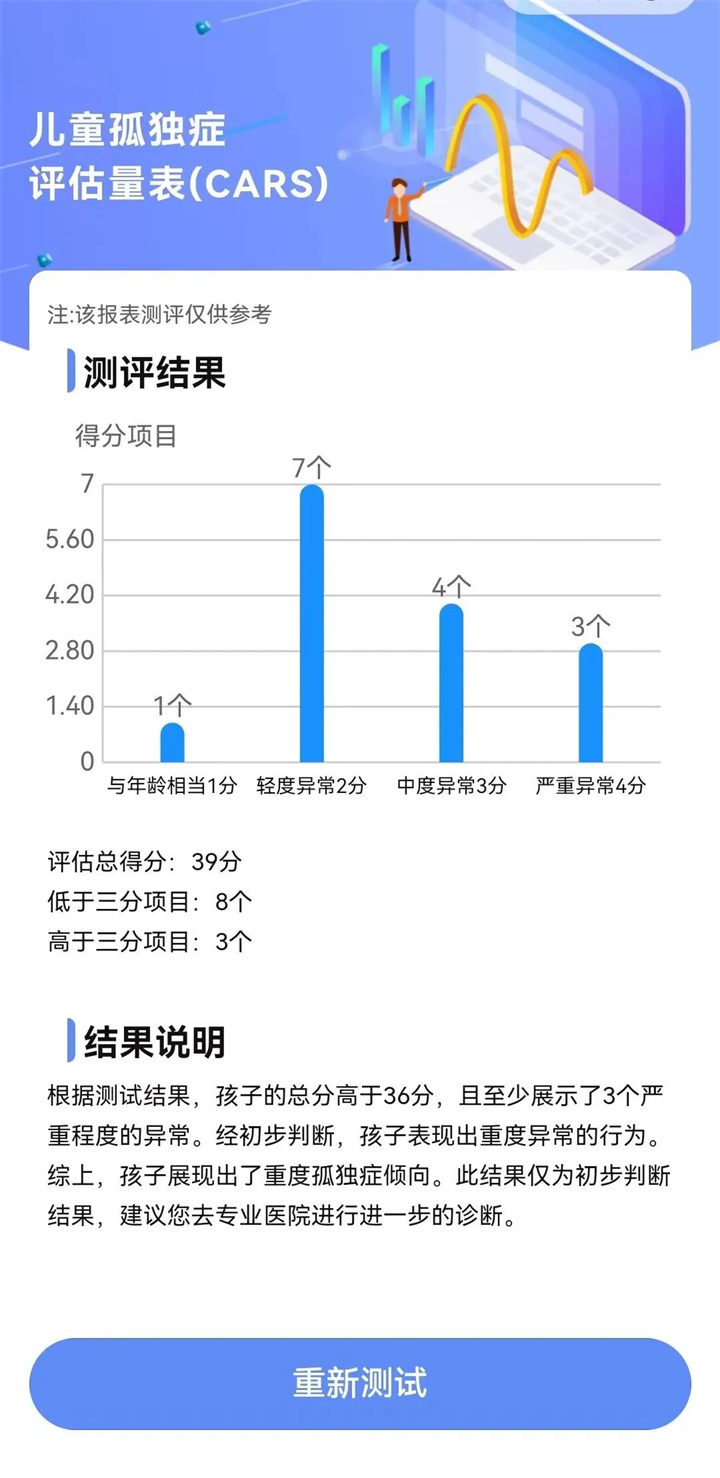The height and width of the screenshot is (1478, 720).
Task: Tap 重新测试 to retake the test
Action: click(x=360, y=1384)
